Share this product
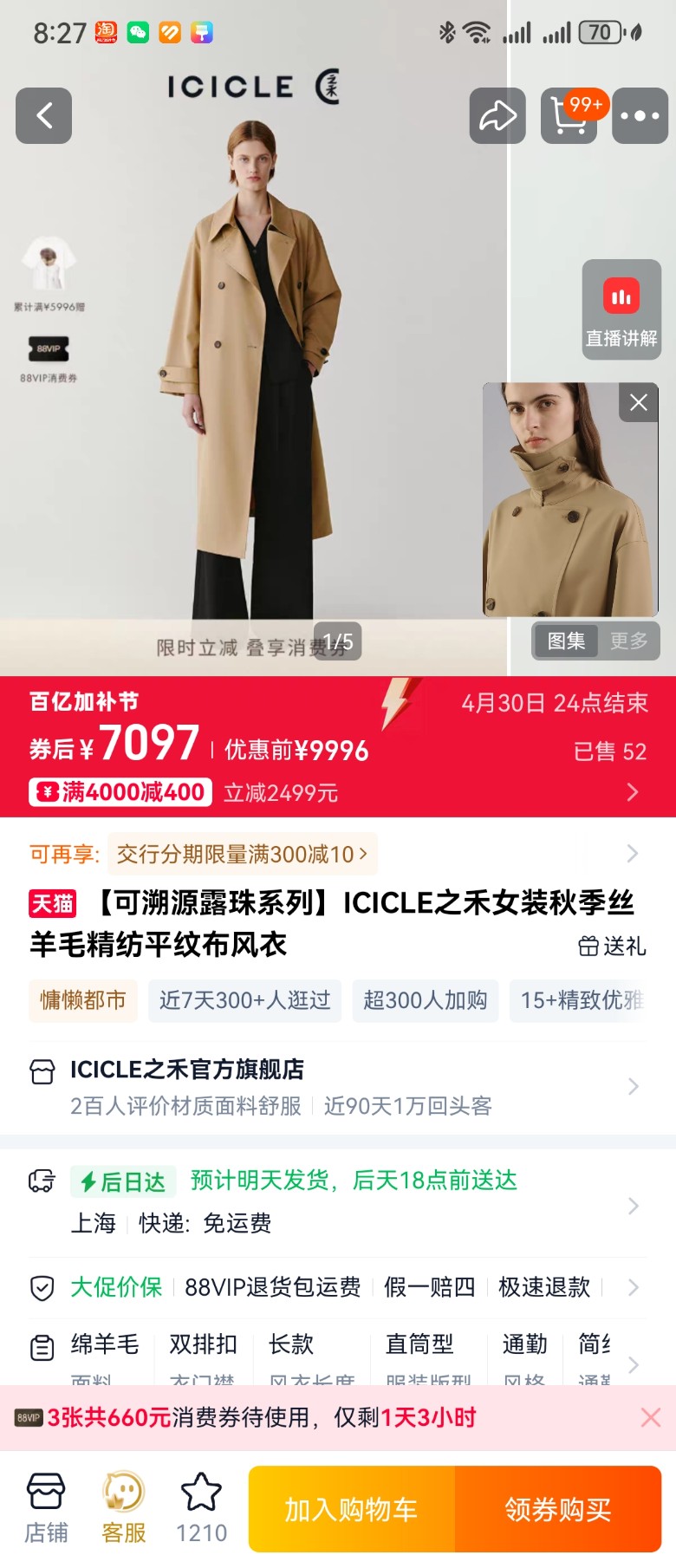Image resolution: width=676 pixels, height=1568 pixels. tap(497, 115)
